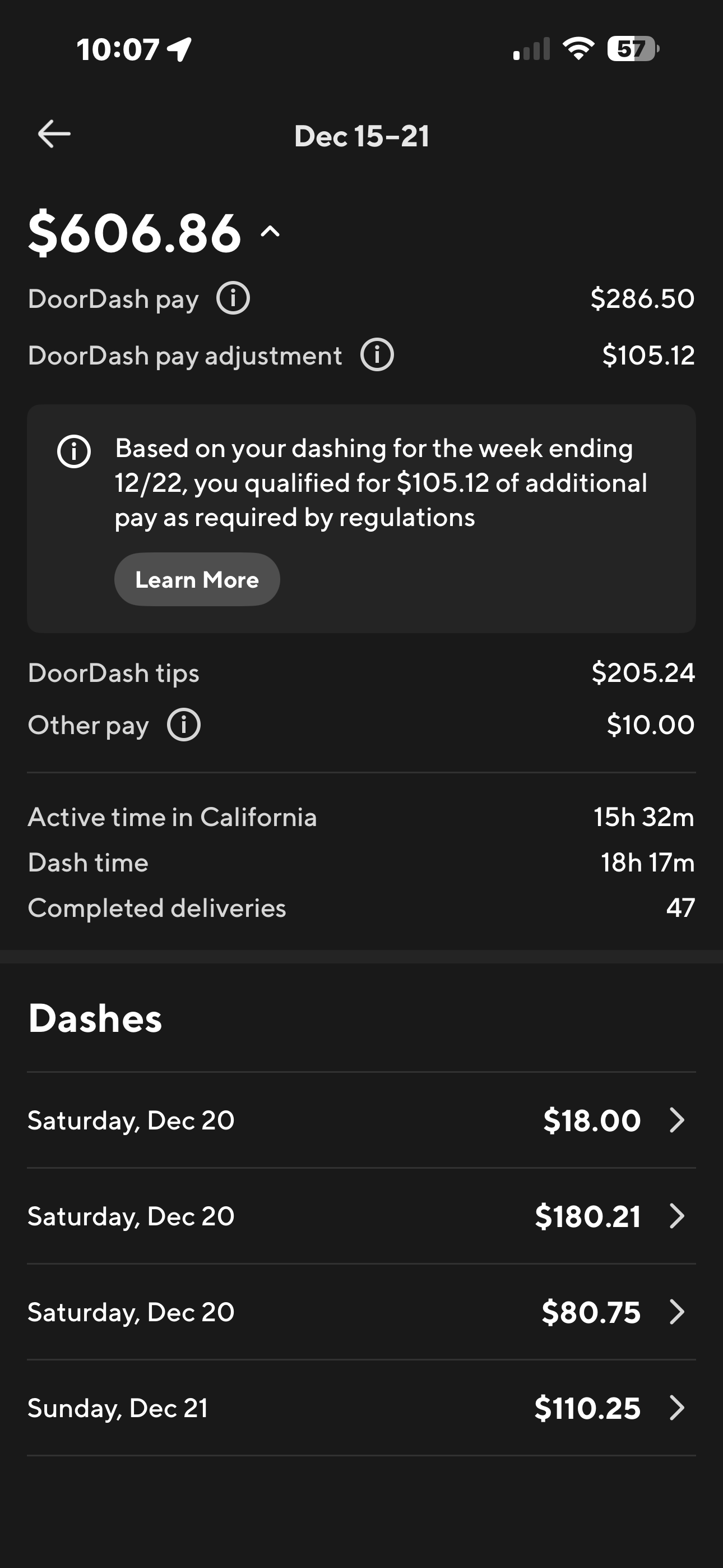The image size is (723, 1568).
Task: Open the Sunday, Dec 21 dash for $110.25
Action: [x=361, y=1408]
